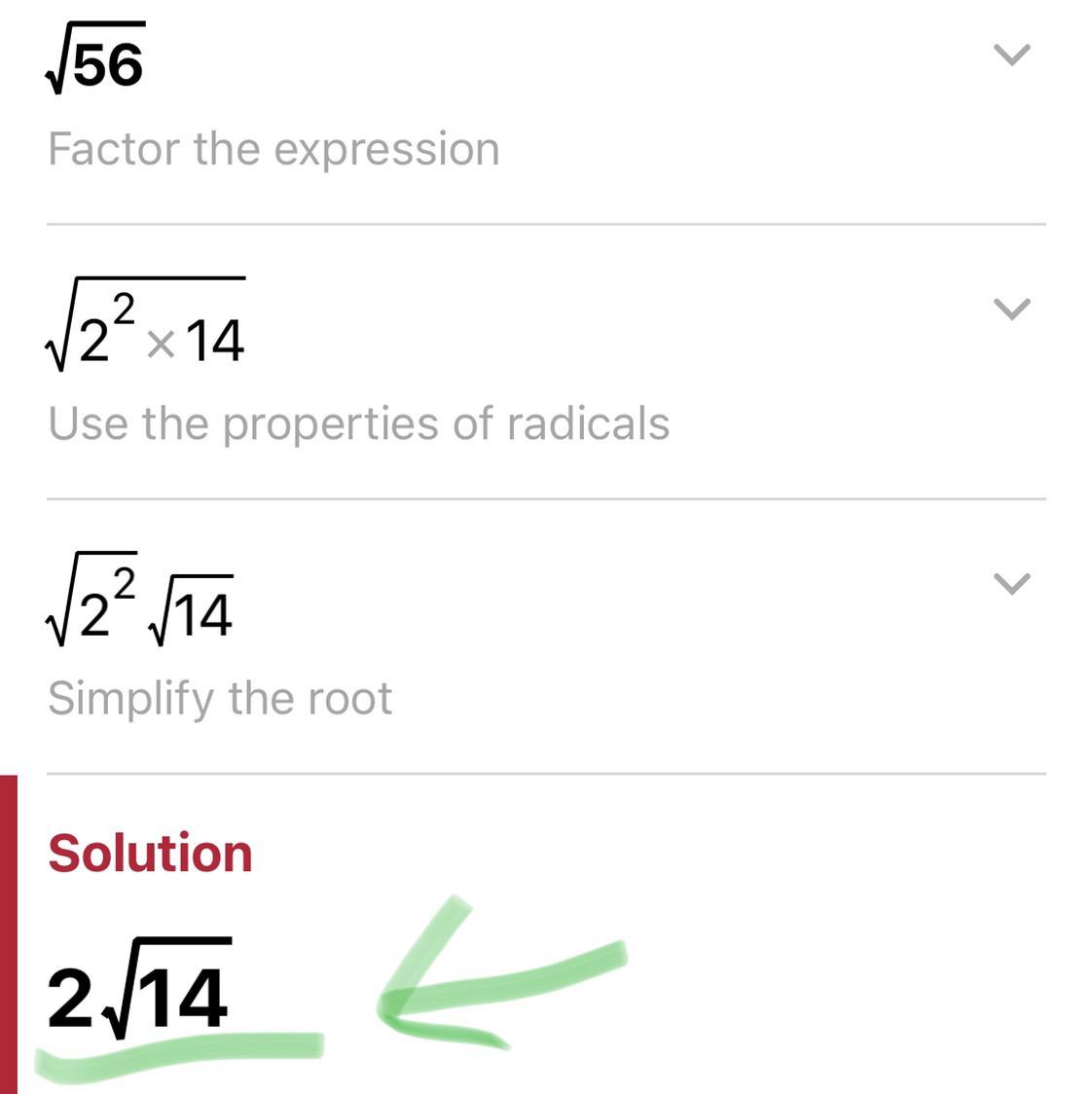
Task: Expand the Use the properties of radicals step
Action: tap(1011, 310)
